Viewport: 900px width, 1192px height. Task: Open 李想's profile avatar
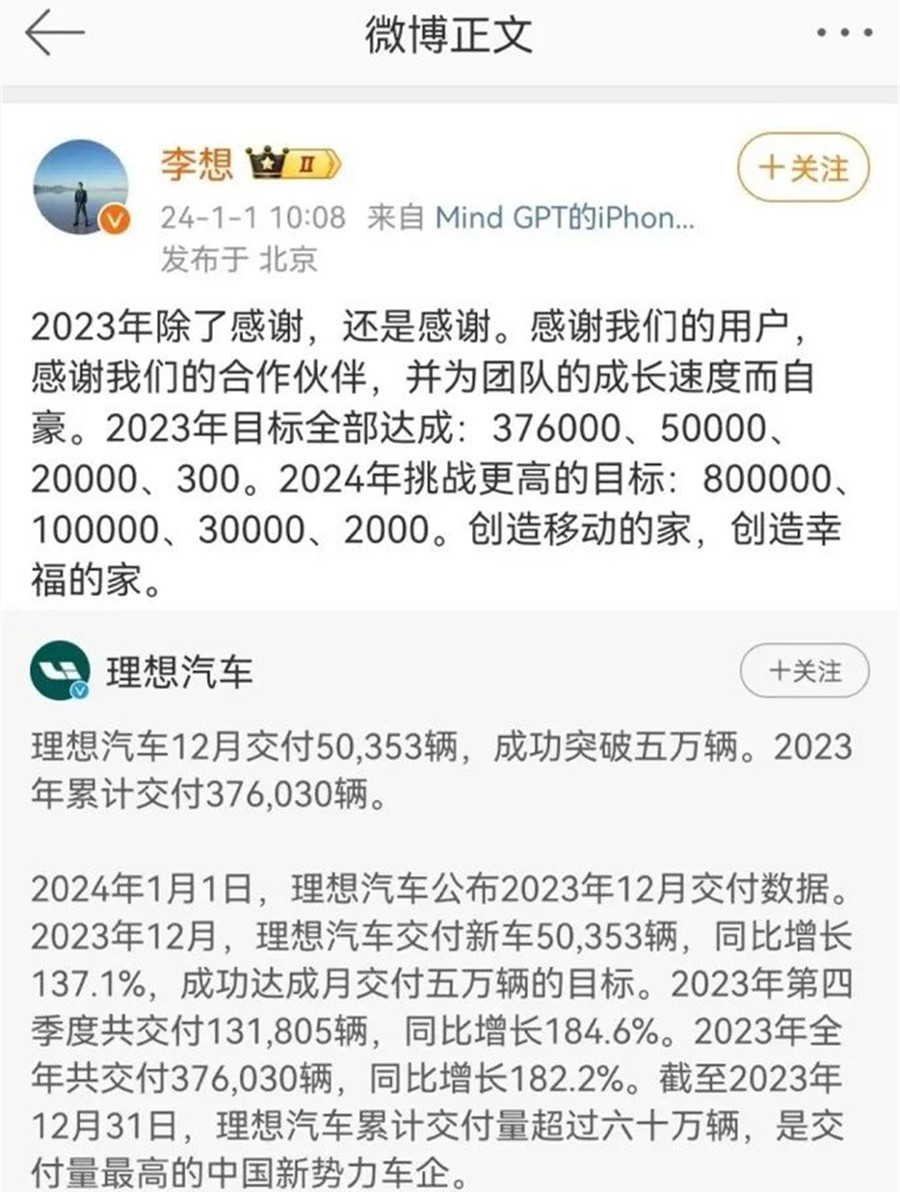point(81,188)
